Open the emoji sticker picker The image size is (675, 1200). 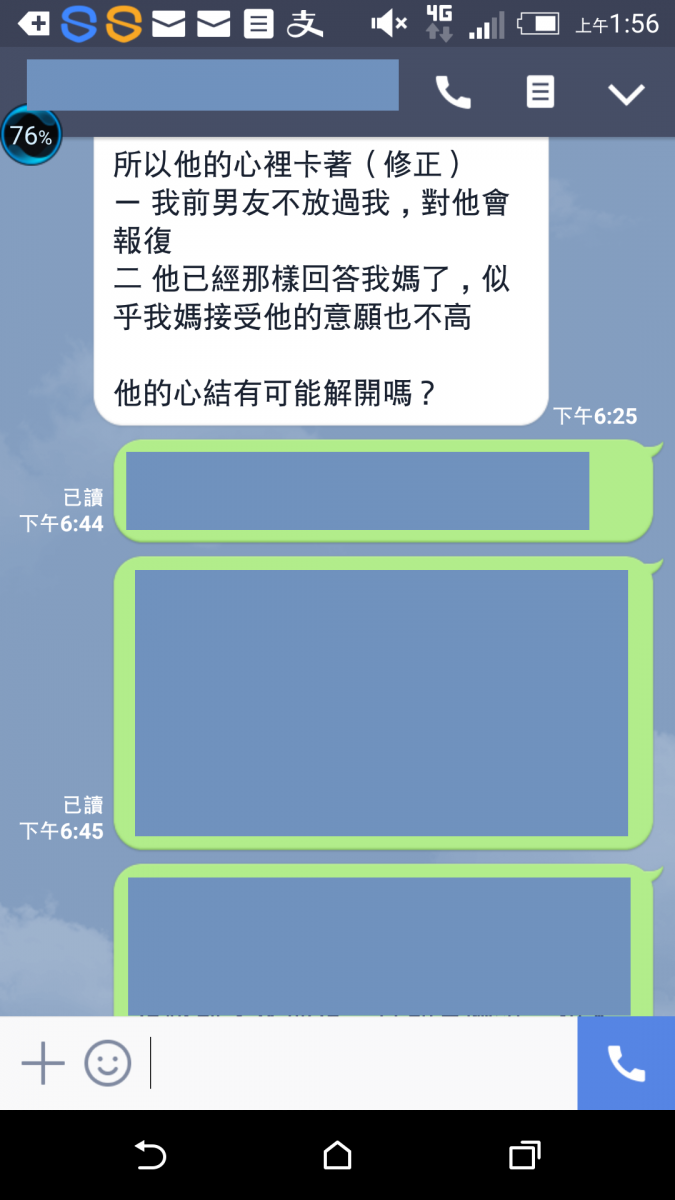(x=108, y=1063)
